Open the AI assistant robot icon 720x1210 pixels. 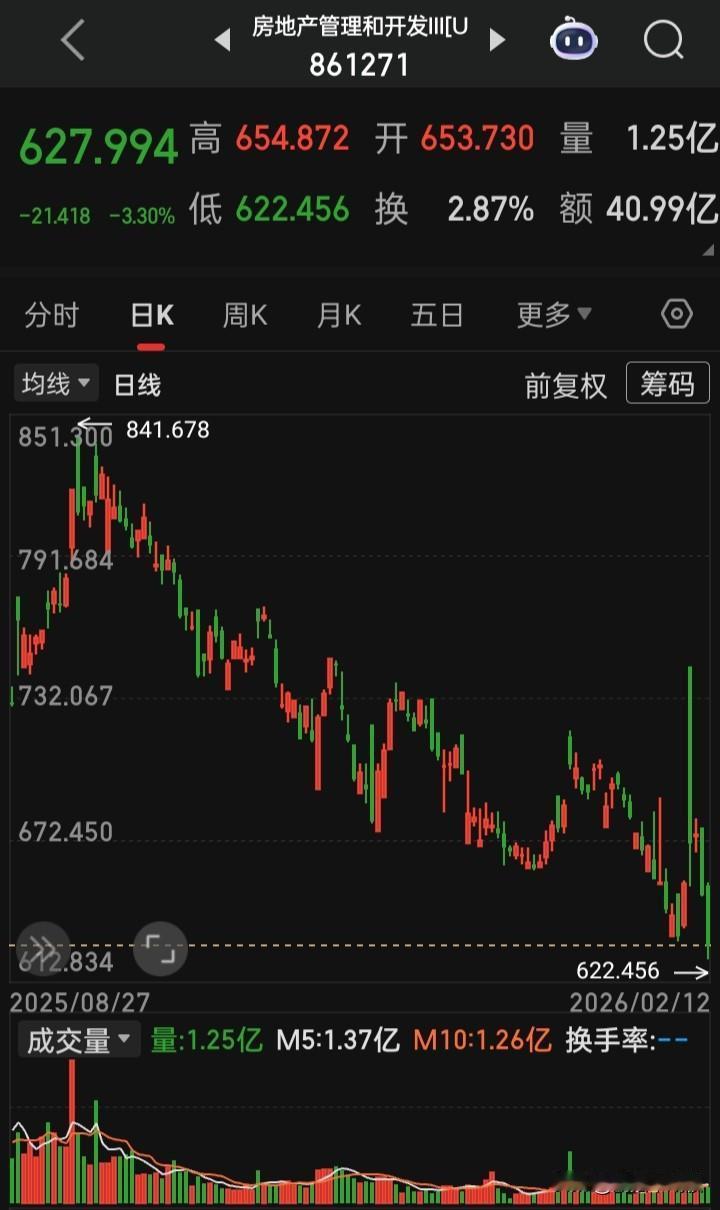573,42
